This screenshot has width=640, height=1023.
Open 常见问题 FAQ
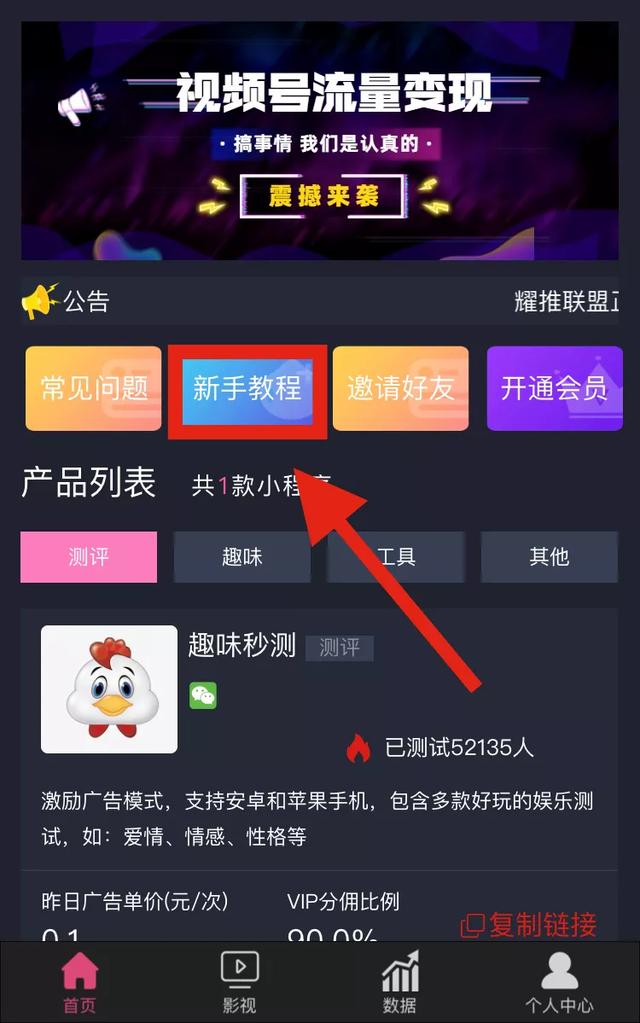(93, 388)
